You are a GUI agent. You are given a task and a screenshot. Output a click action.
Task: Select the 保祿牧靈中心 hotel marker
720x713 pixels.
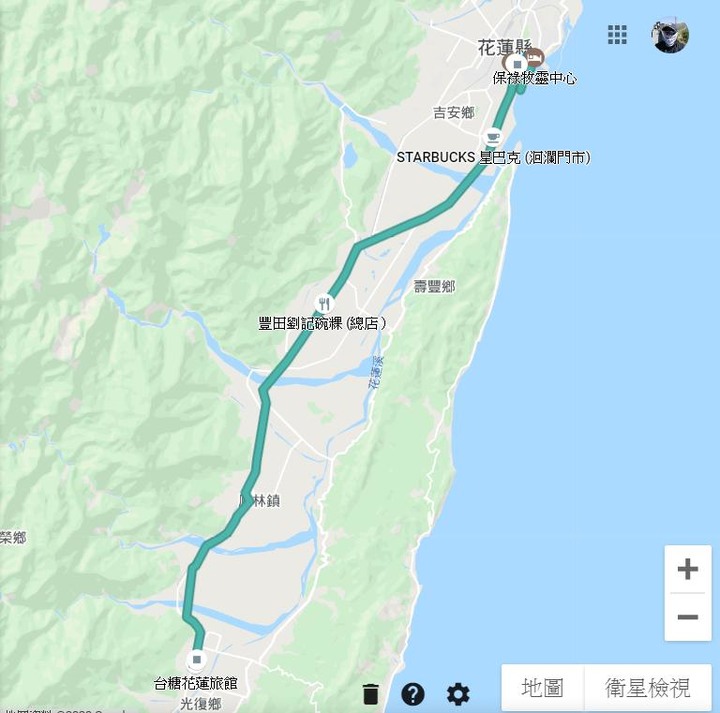tap(535, 57)
